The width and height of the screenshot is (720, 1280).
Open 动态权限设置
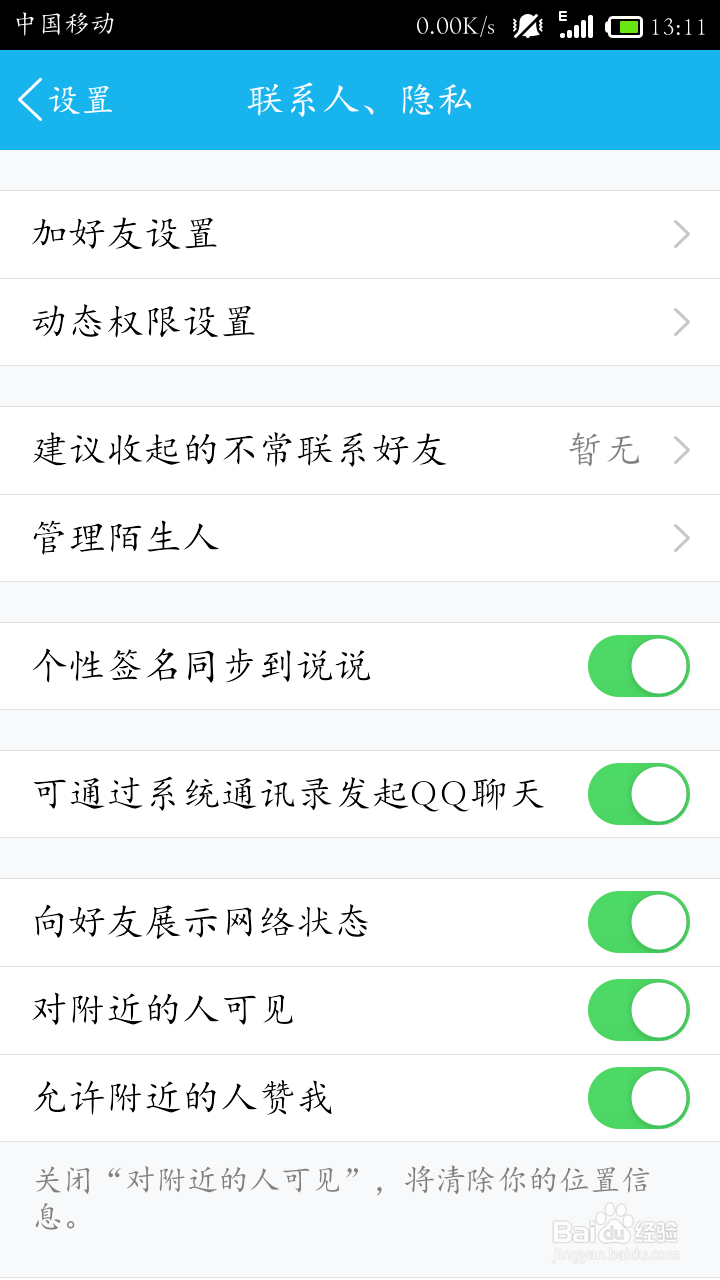(360, 322)
